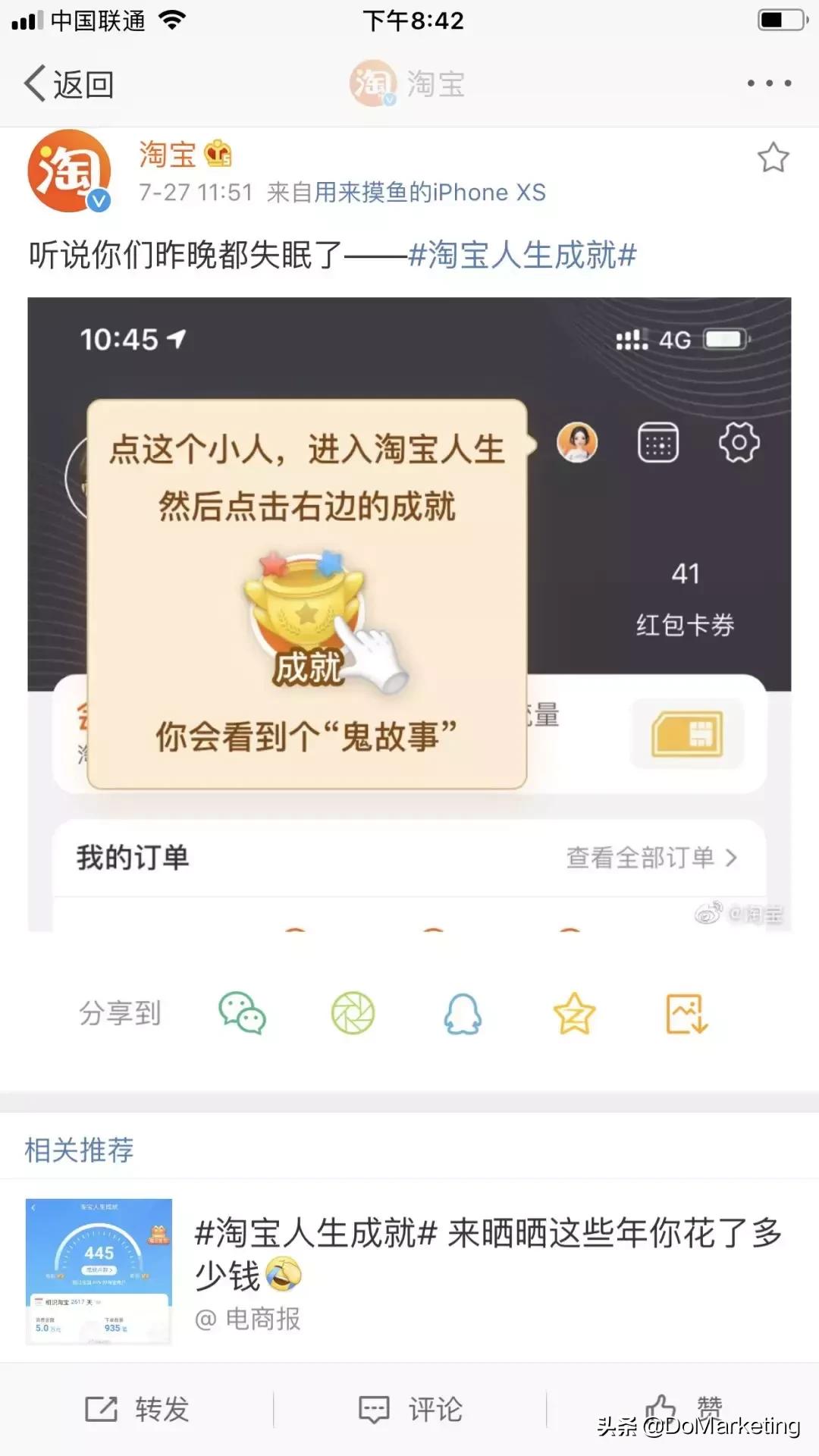This screenshot has width=819, height=1456.
Task: Tap the back chevron 返回
Action: tap(34, 84)
